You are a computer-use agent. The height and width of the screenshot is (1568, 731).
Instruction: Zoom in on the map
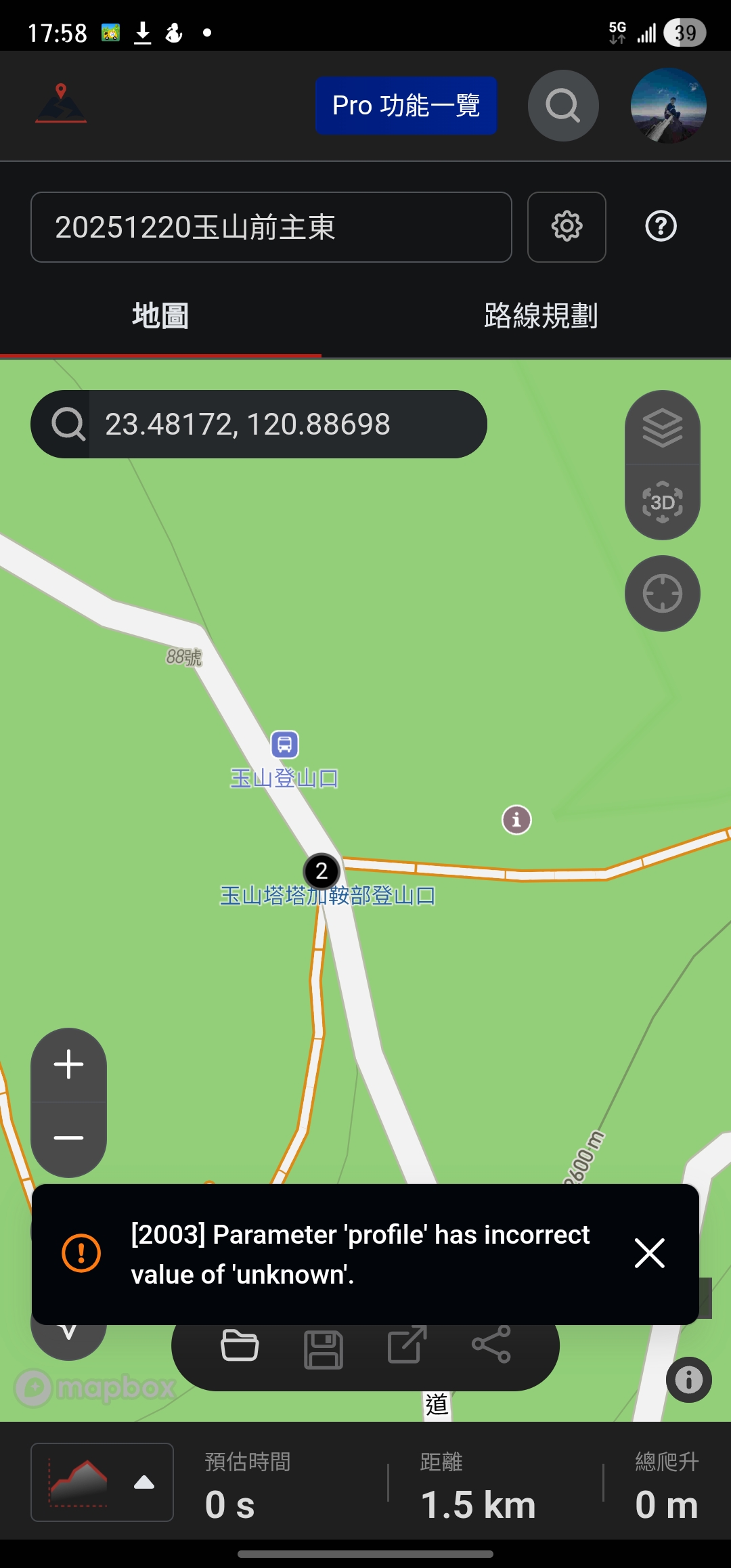(x=68, y=1065)
